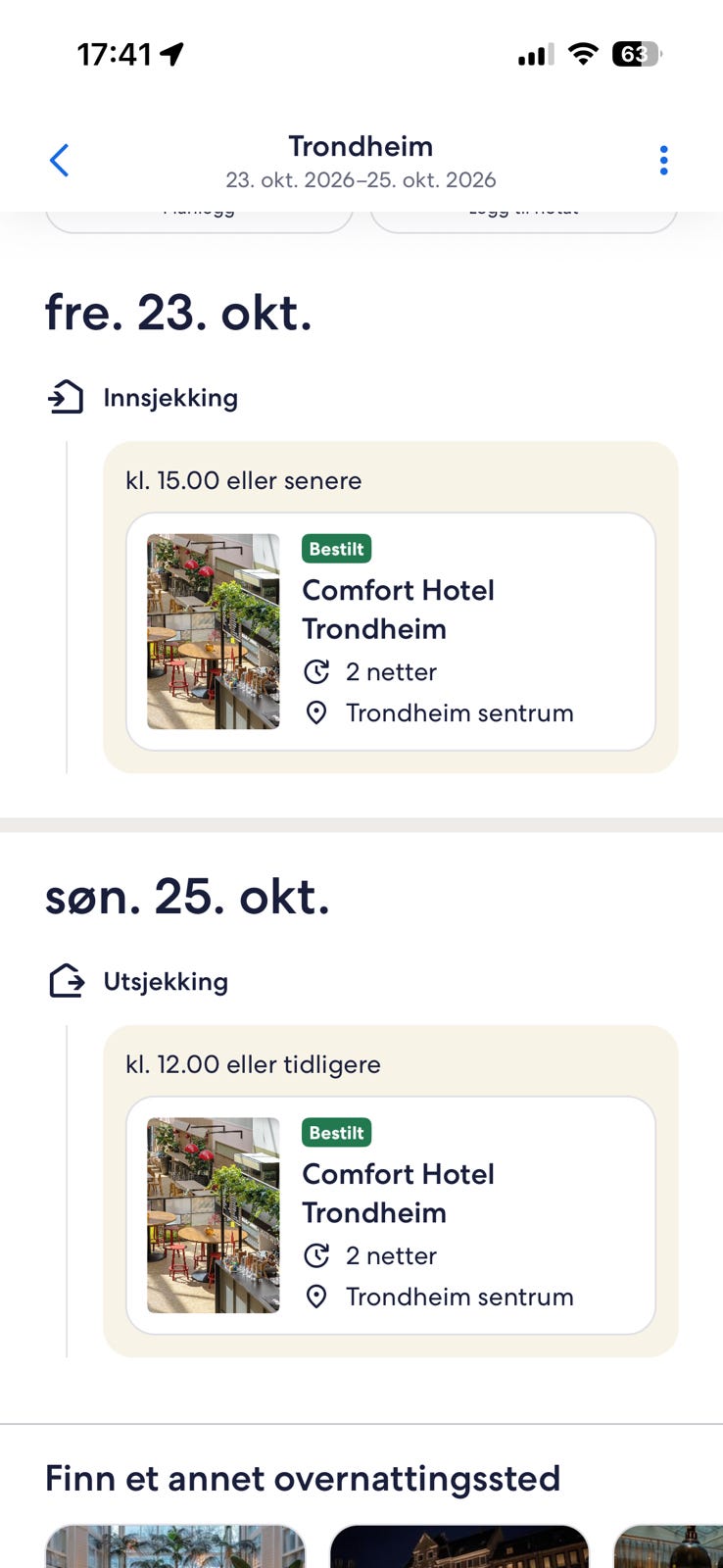
Task: Click the Bestilt badge on the check-out card
Action: point(336,1133)
